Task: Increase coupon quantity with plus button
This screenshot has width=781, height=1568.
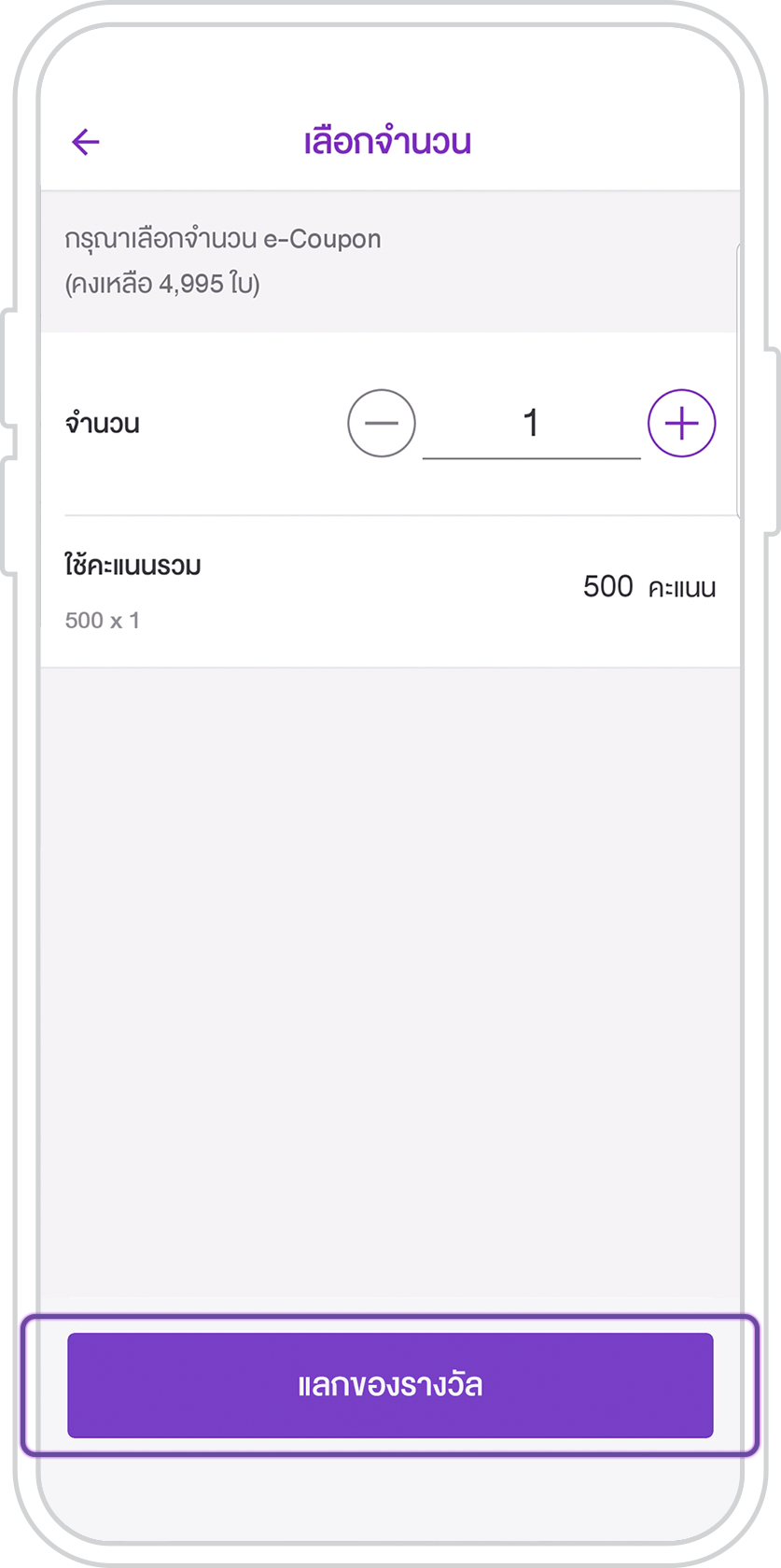Action: pos(681,423)
